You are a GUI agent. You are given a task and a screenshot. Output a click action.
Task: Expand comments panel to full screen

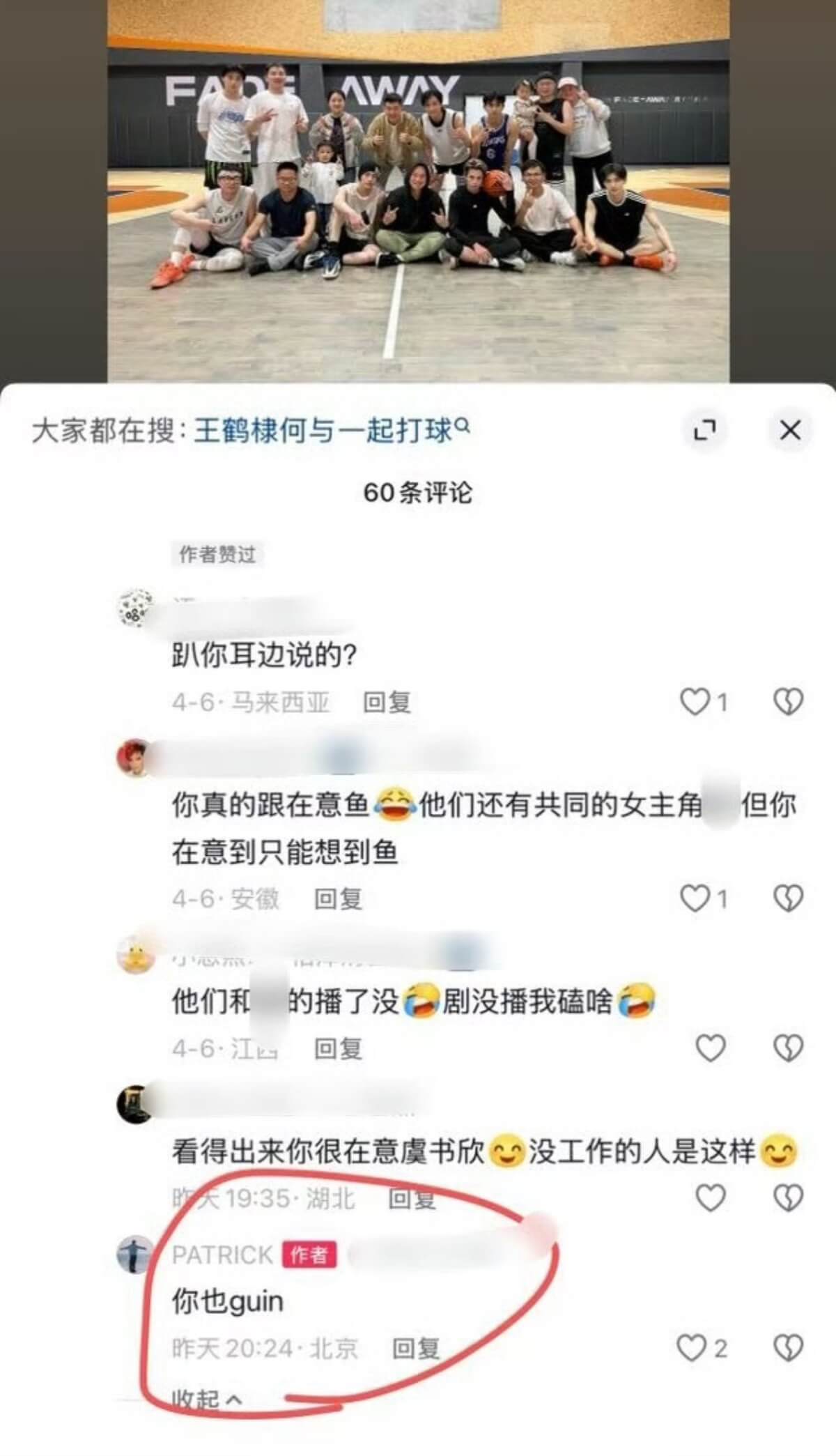tap(705, 430)
